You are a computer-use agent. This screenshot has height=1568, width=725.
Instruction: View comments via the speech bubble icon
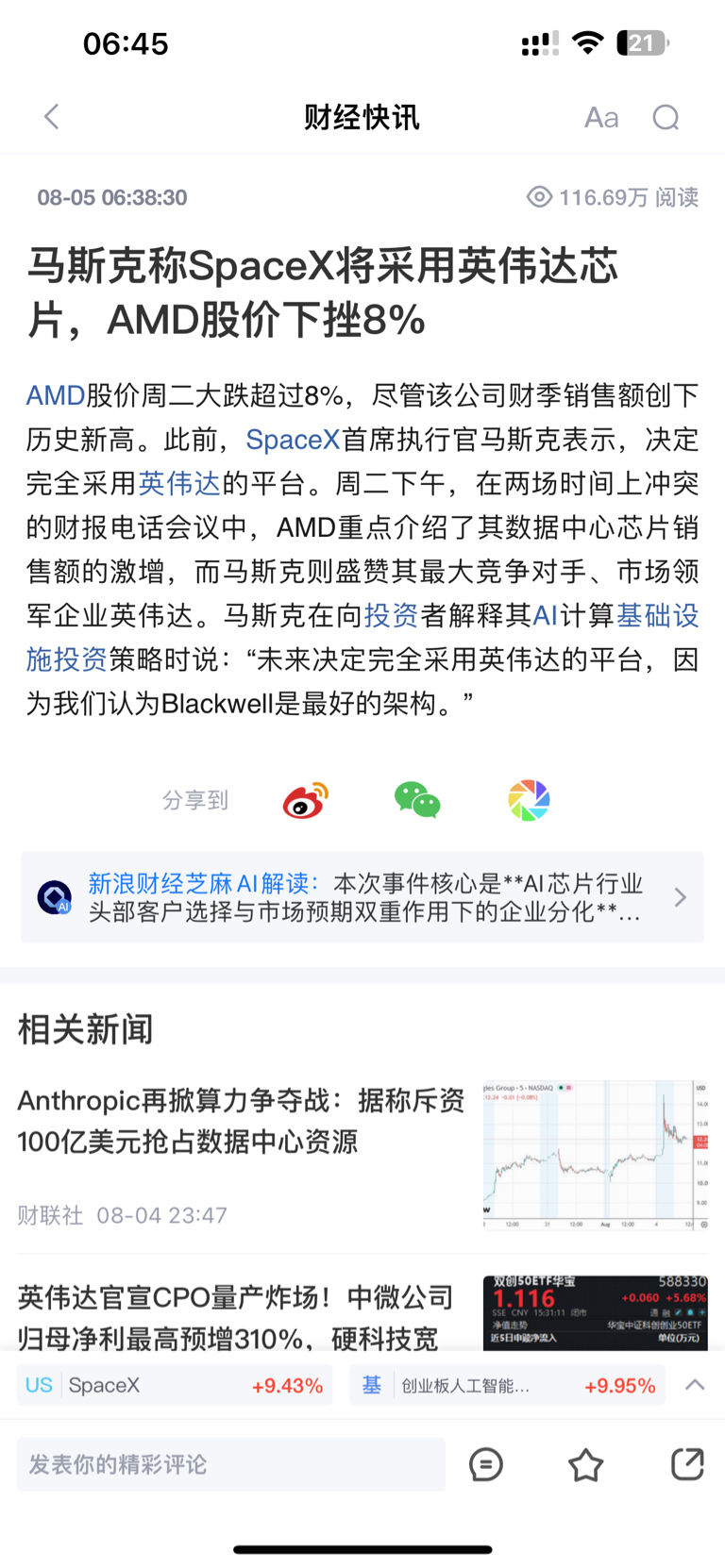[x=486, y=1464]
